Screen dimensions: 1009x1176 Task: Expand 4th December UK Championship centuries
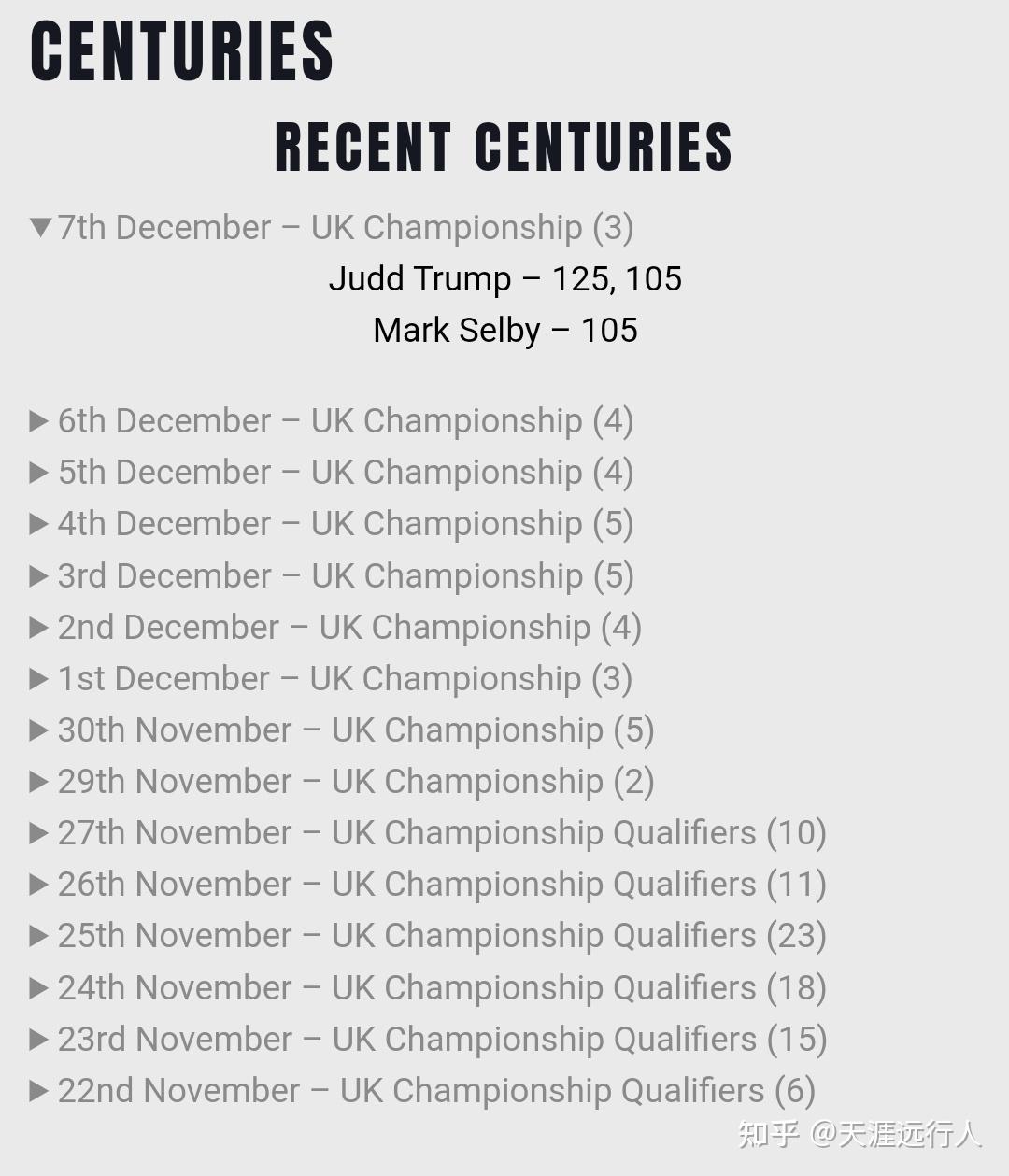pos(332,524)
